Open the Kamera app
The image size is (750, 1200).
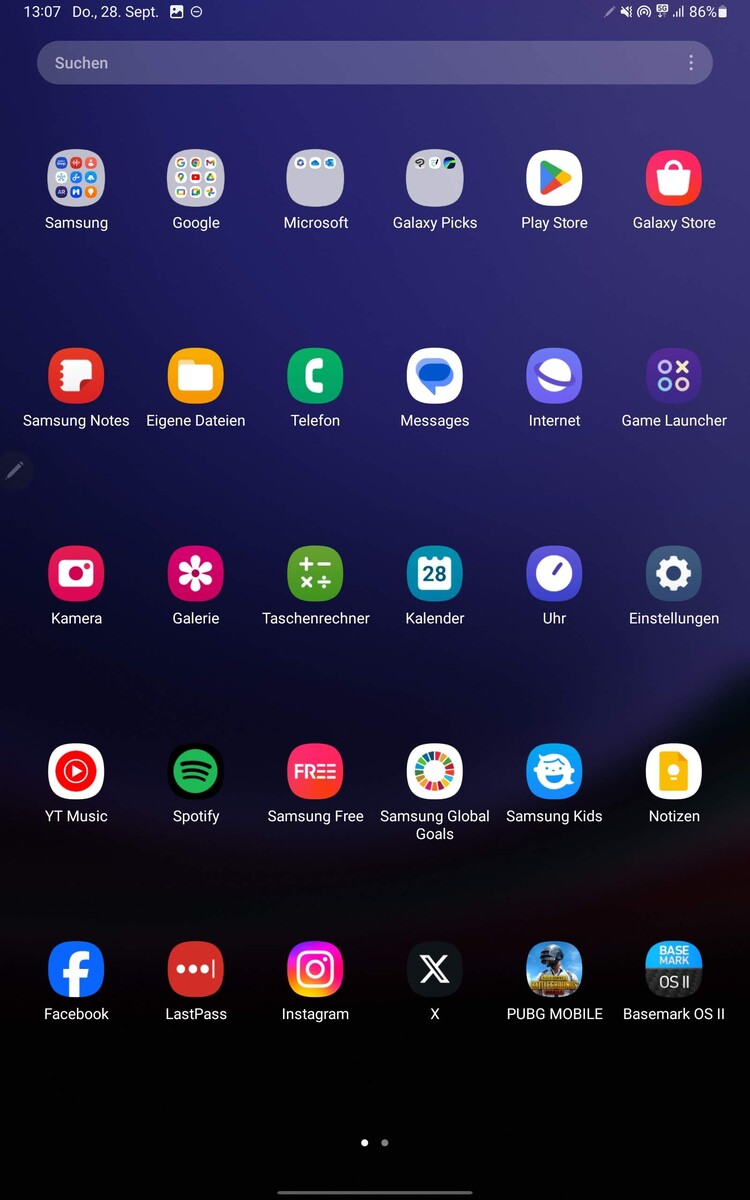point(76,574)
